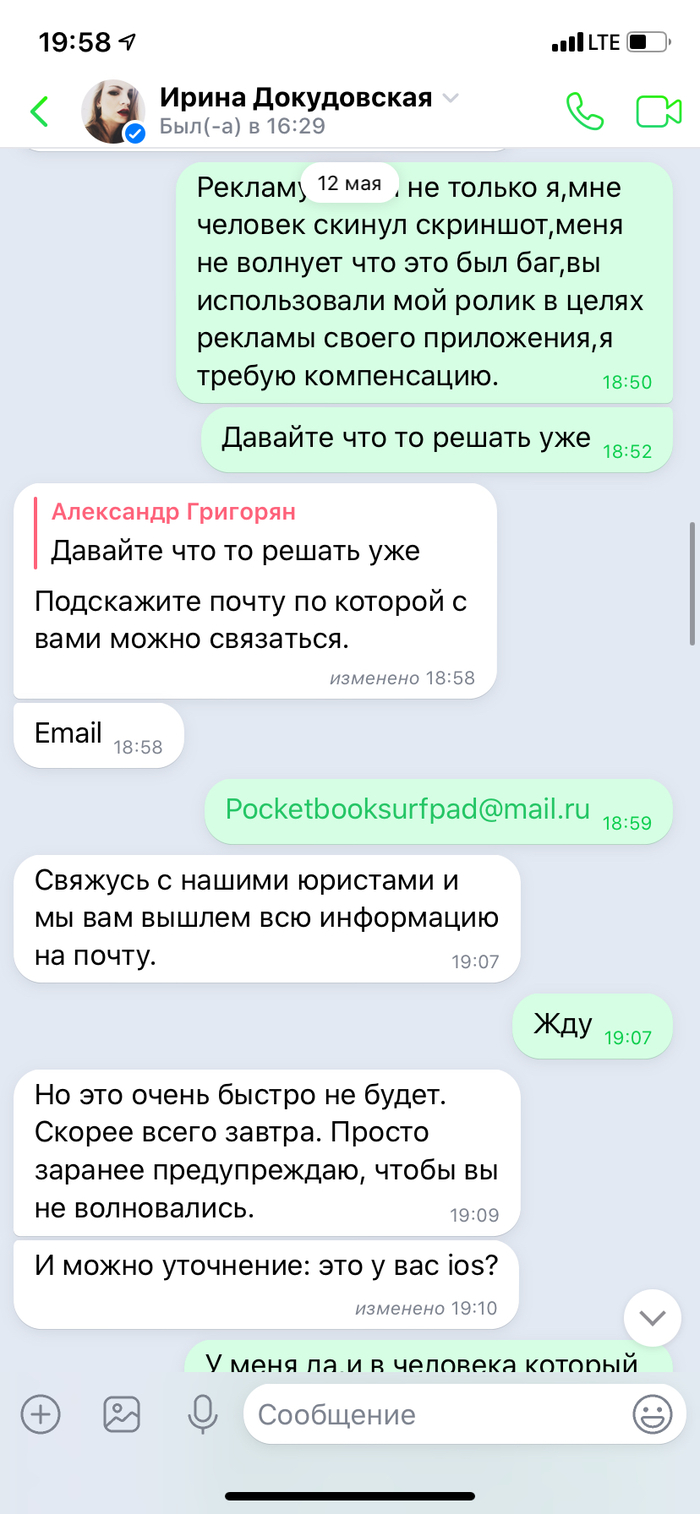Tap the Pocketbooksurfpad@mail.ru email link
The height and width of the screenshot is (1514, 700).
[x=407, y=809]
